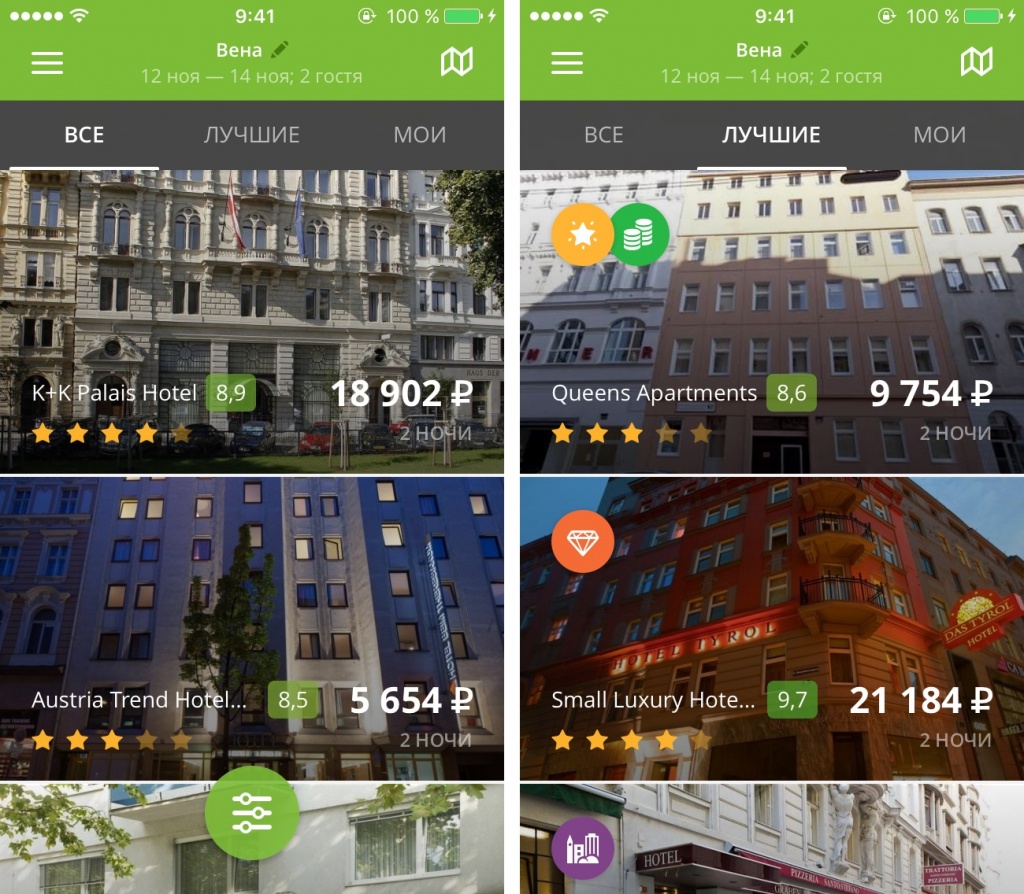Switch to ВСЕ tab on the screen showing ЛУЧШИЕ
Screen dimensions: 1024x894
603,135
